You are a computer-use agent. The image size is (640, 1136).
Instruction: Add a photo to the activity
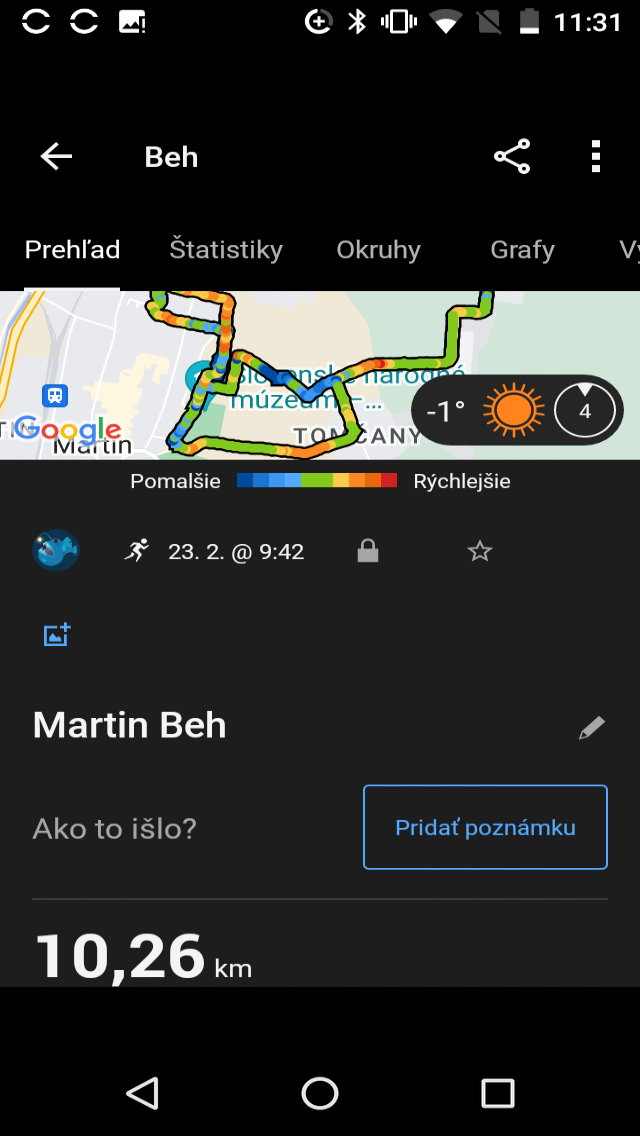(x=57, y=635)
